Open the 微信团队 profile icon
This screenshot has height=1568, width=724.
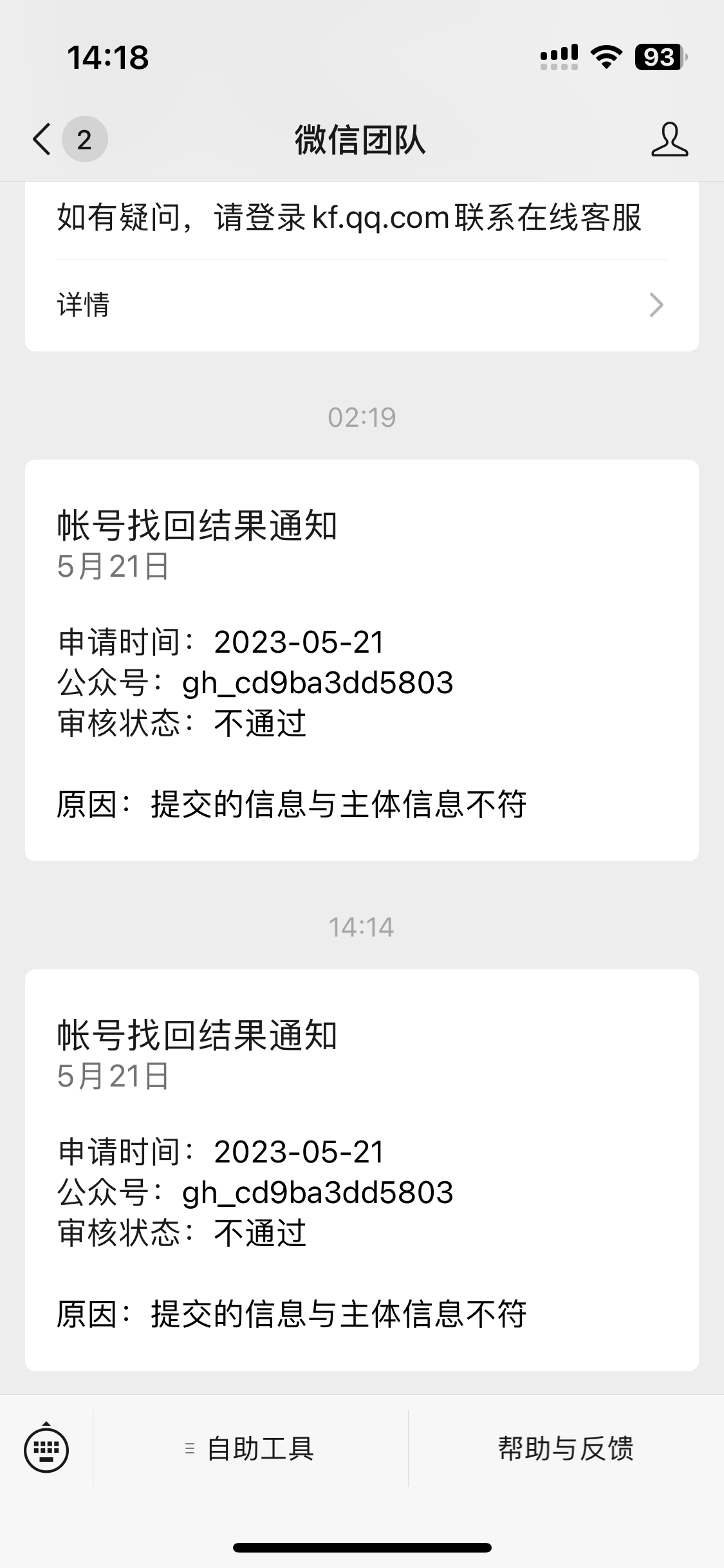click(x=669, y=140)
